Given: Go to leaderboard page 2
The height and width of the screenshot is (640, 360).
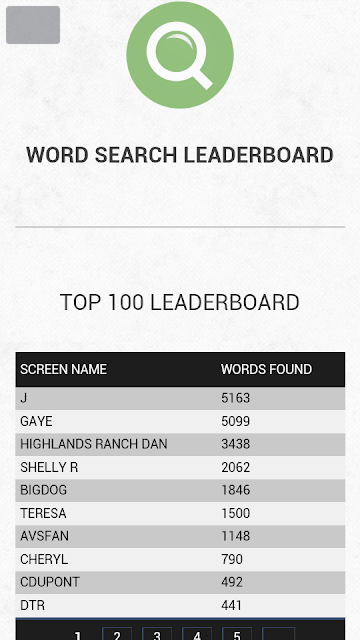Looking at the screenshot, I should point(117,633).
